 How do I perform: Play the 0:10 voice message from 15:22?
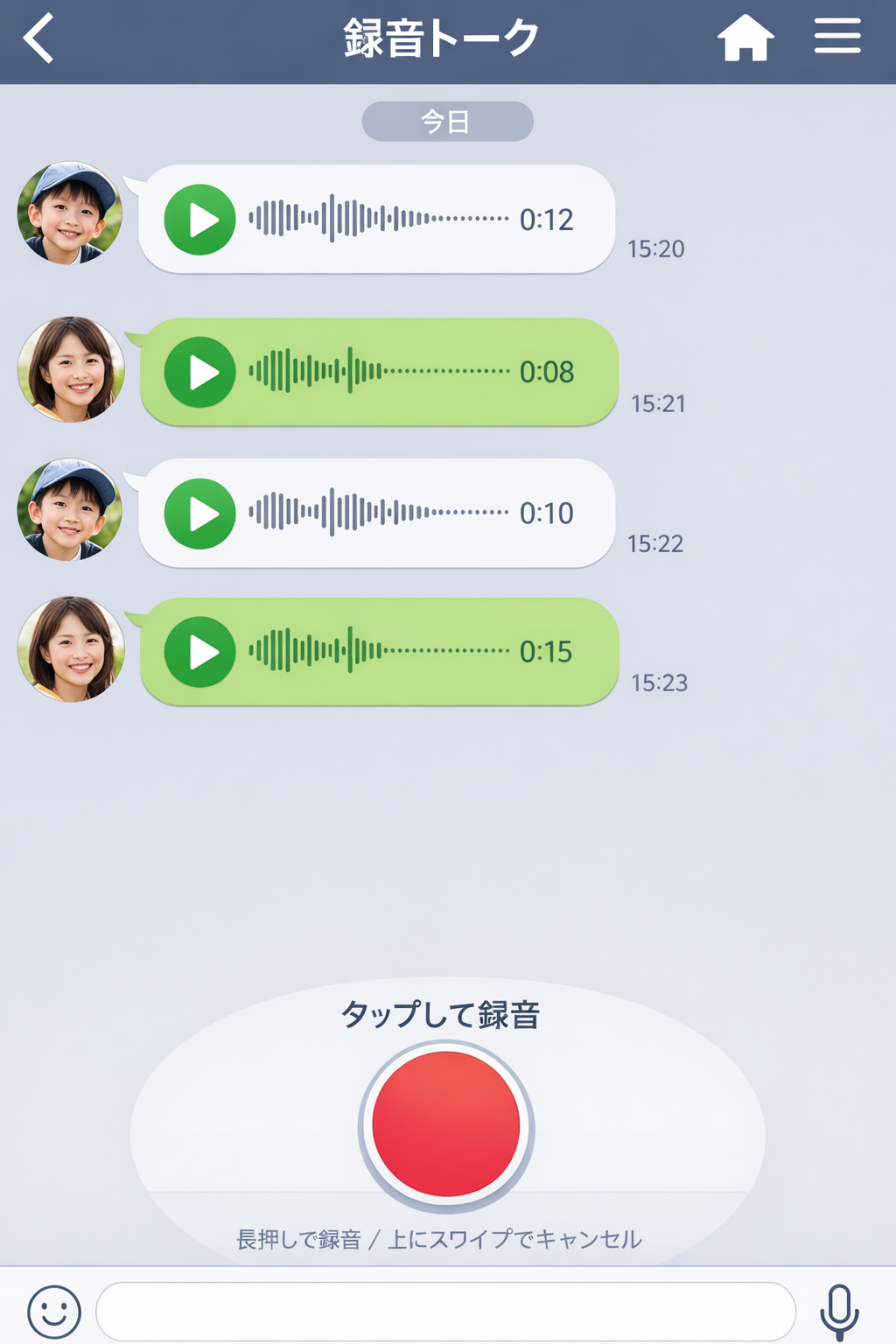[x=200, y=514]
